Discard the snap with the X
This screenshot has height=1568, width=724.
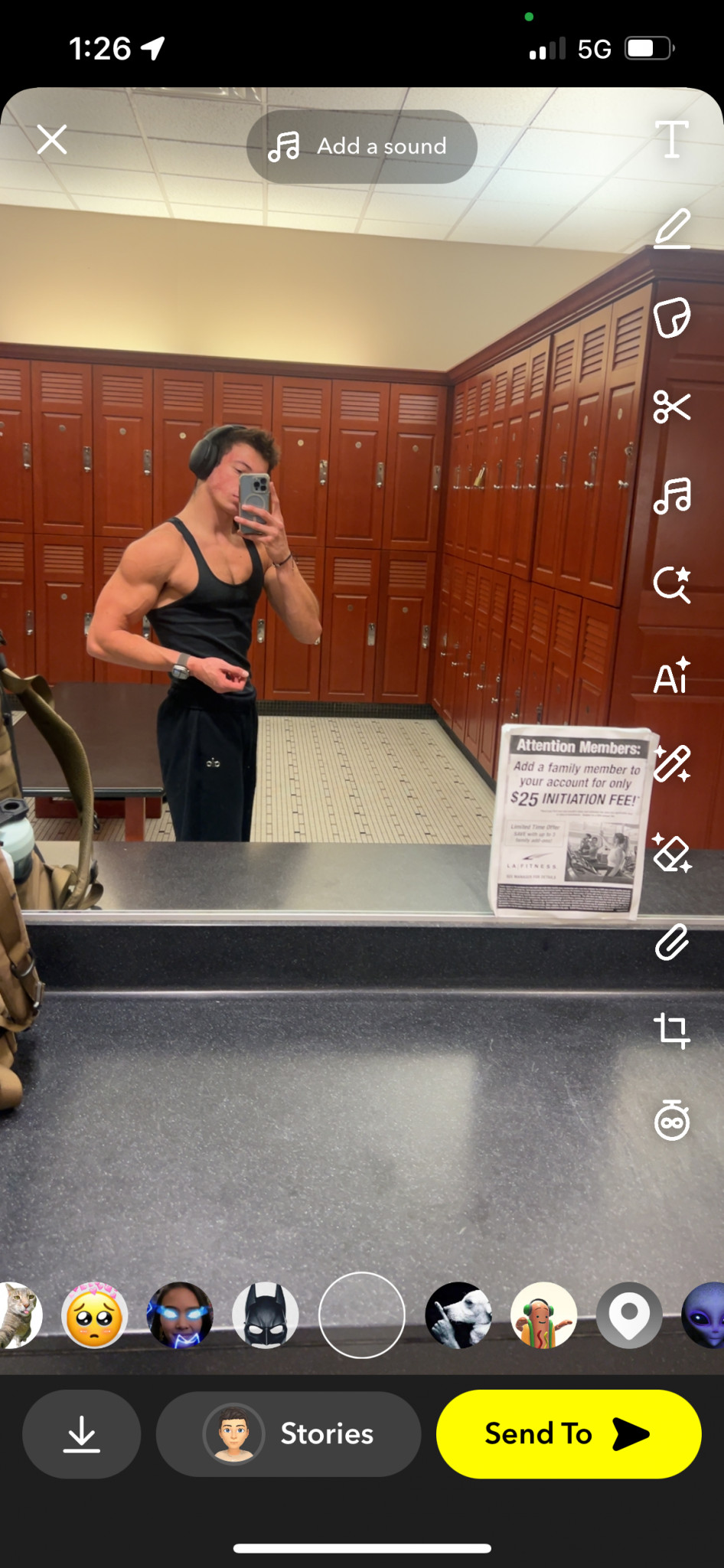pyautogui.click(x=52, y=140)
